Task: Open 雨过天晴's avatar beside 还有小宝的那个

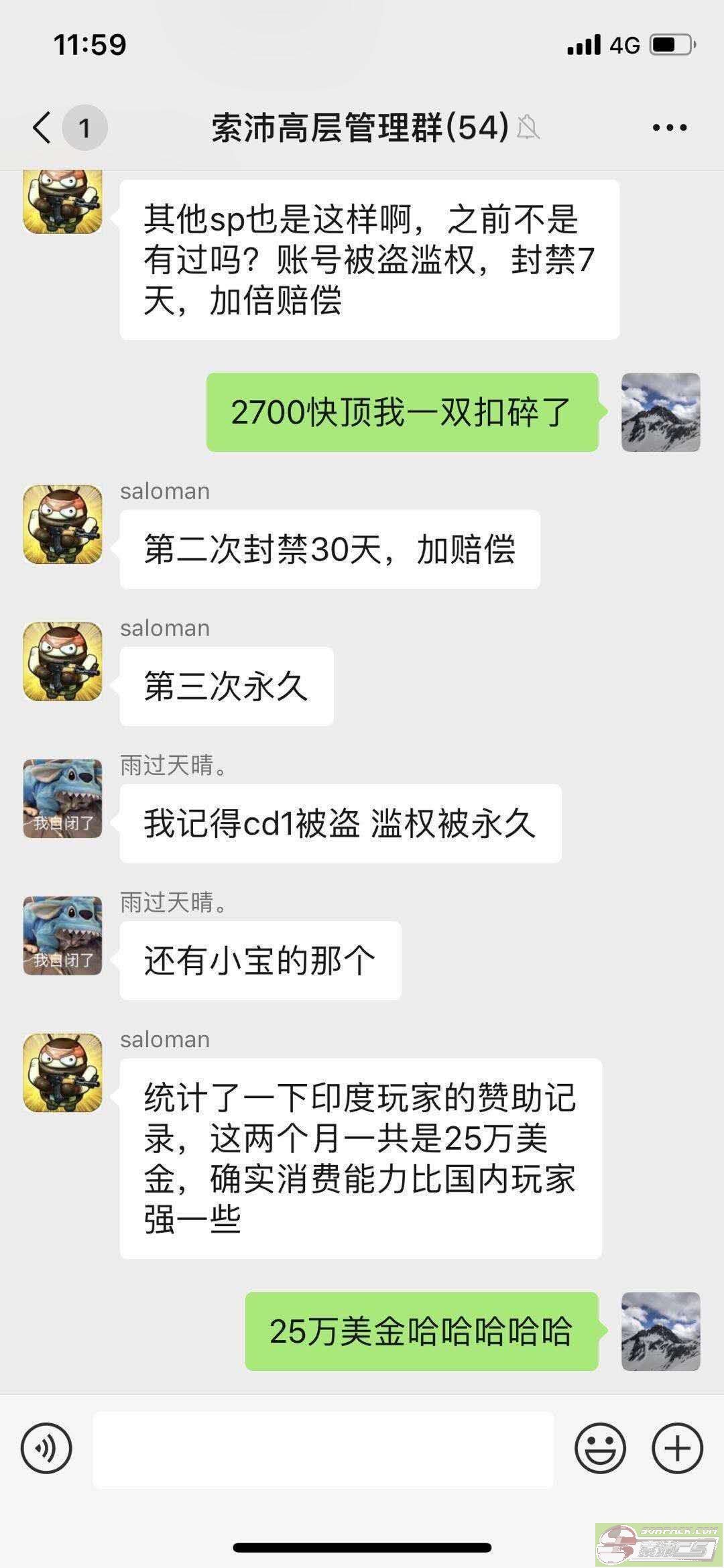Action: click(x=63, y=936)
